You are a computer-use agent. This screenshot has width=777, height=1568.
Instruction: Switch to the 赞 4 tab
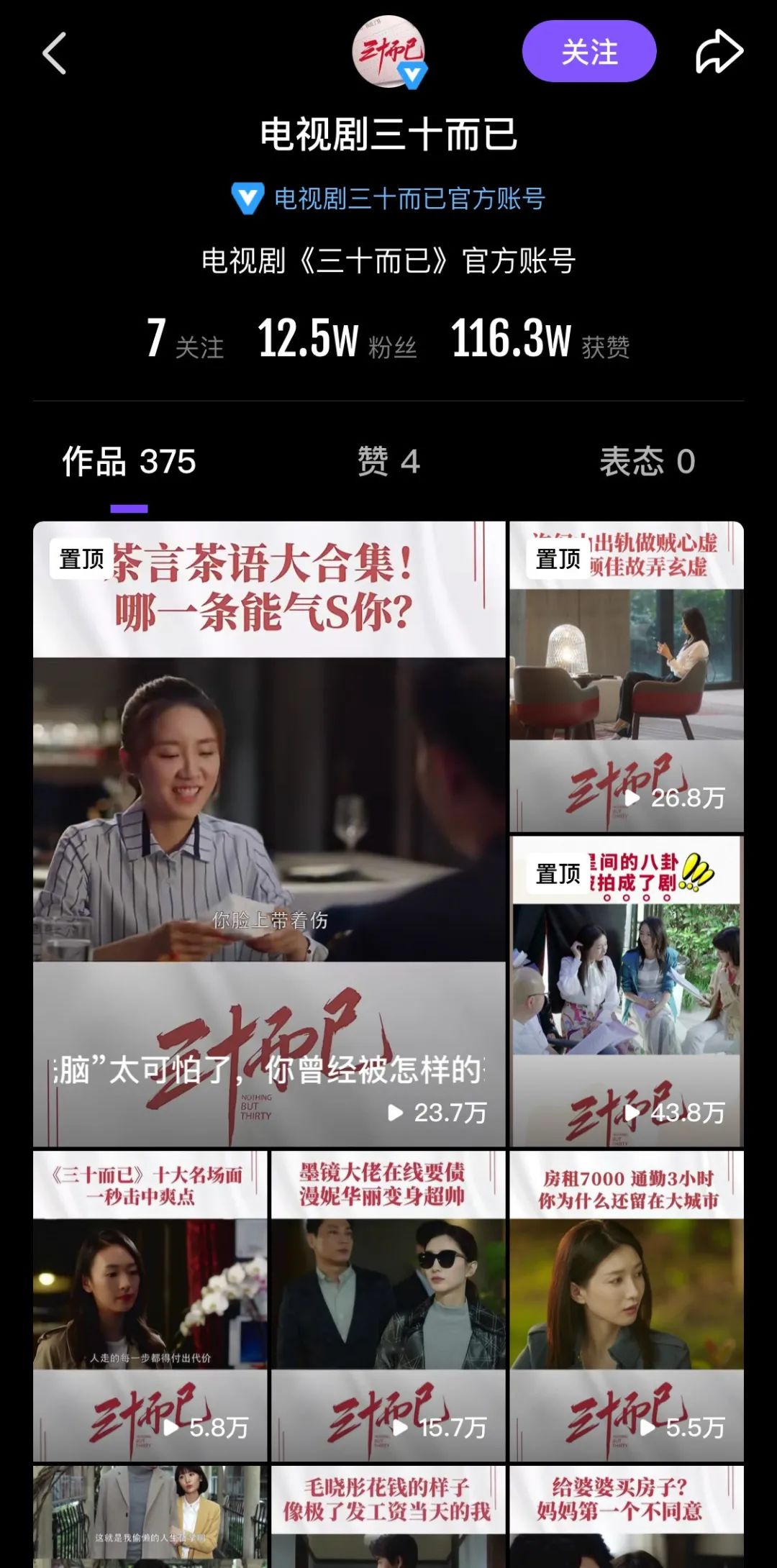click(x=388, y=461)
